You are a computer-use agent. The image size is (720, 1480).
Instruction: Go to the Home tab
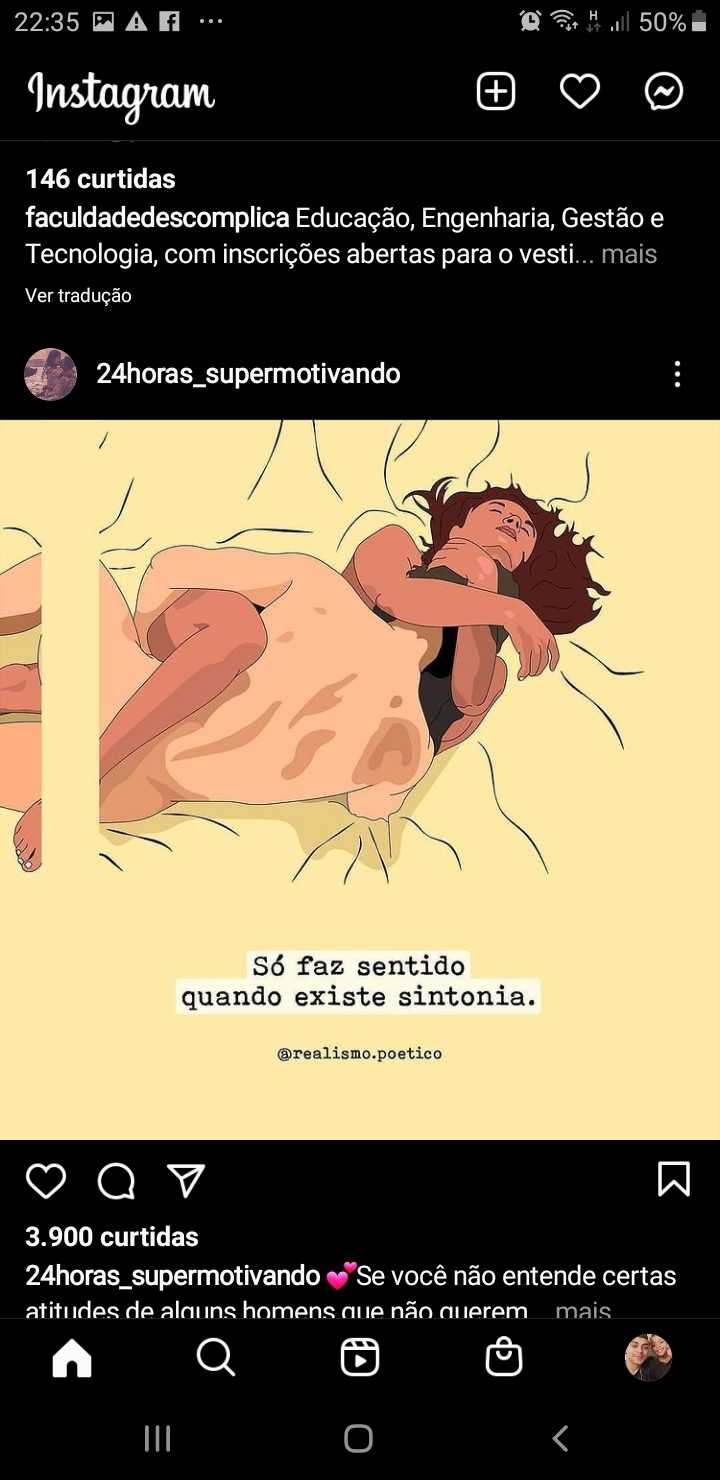[72, 1357]
